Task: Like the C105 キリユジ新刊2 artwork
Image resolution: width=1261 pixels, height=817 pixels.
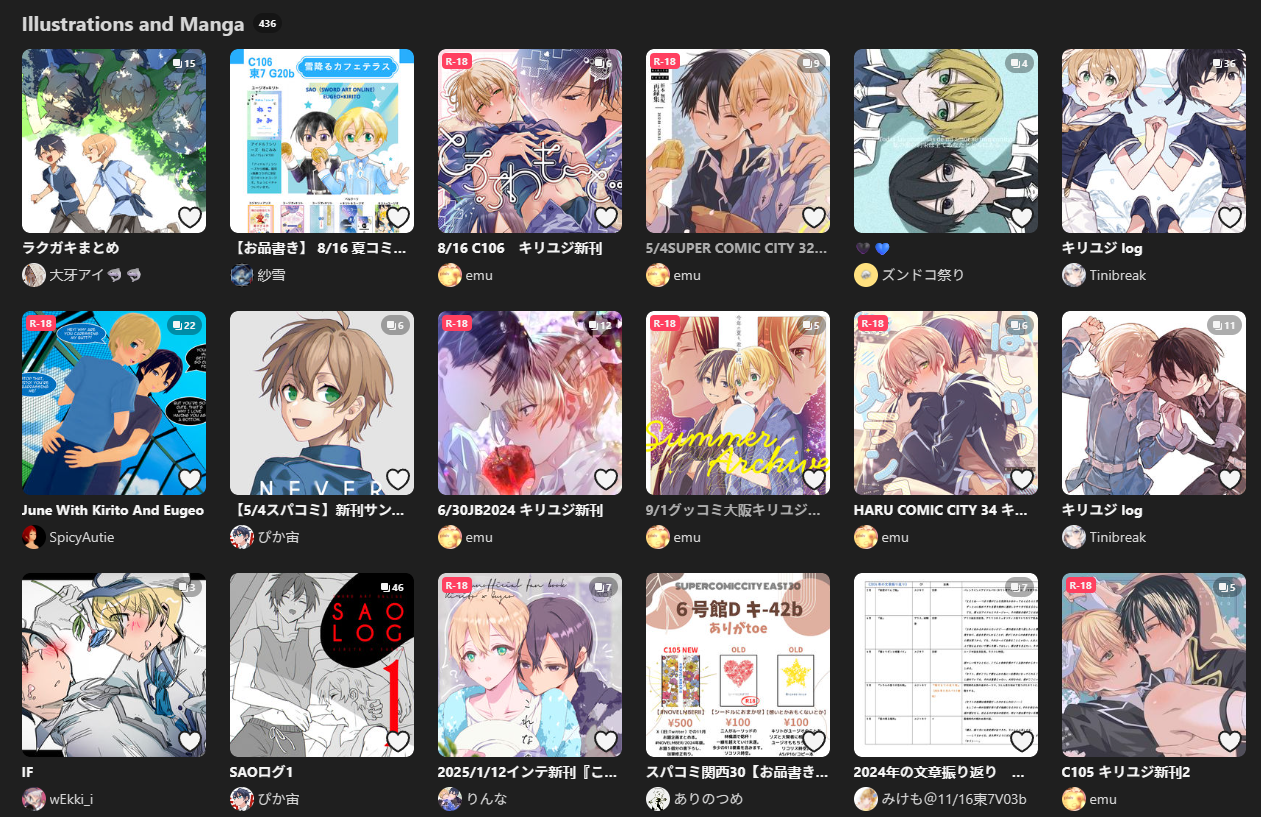Action: point(1230,741)
